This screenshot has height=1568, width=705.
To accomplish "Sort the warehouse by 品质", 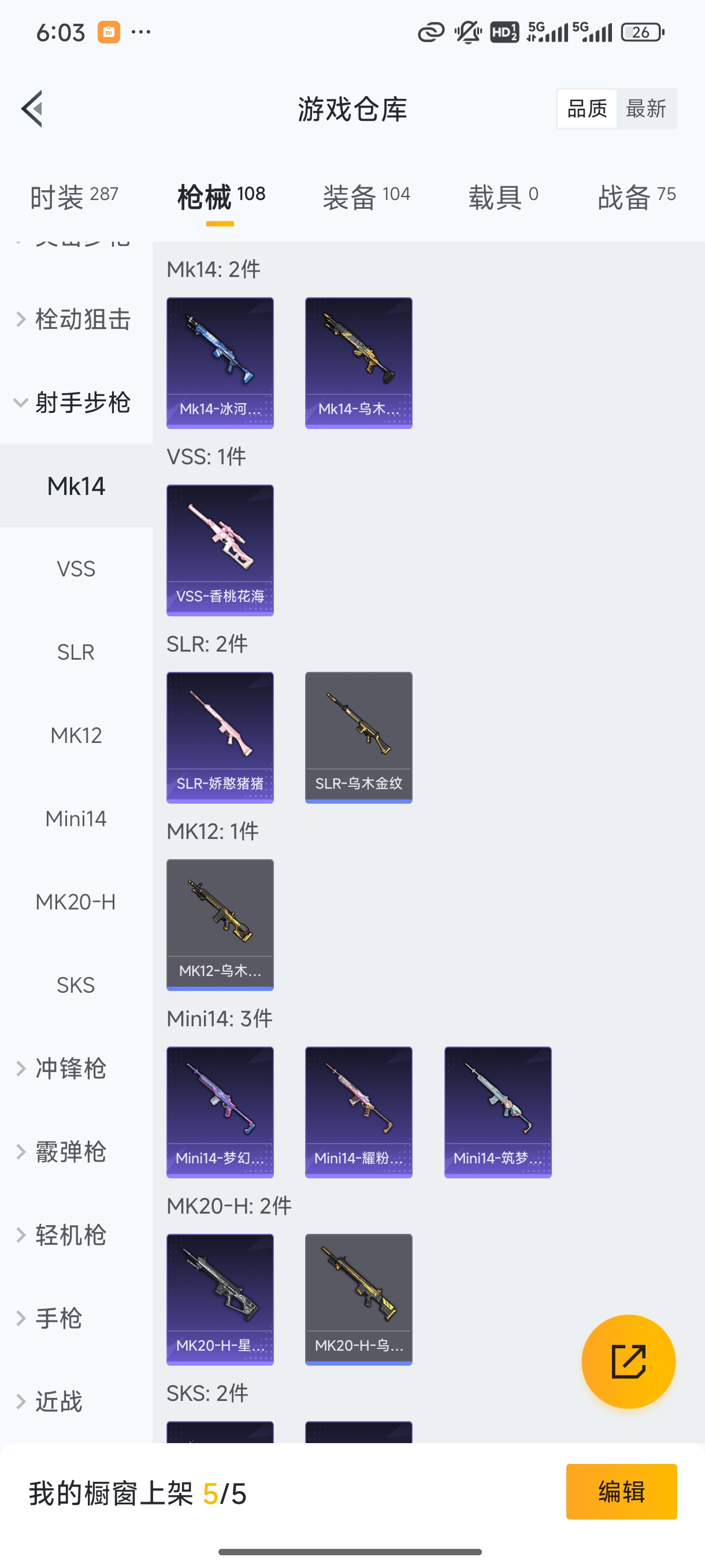I will [x=587, y=109].
